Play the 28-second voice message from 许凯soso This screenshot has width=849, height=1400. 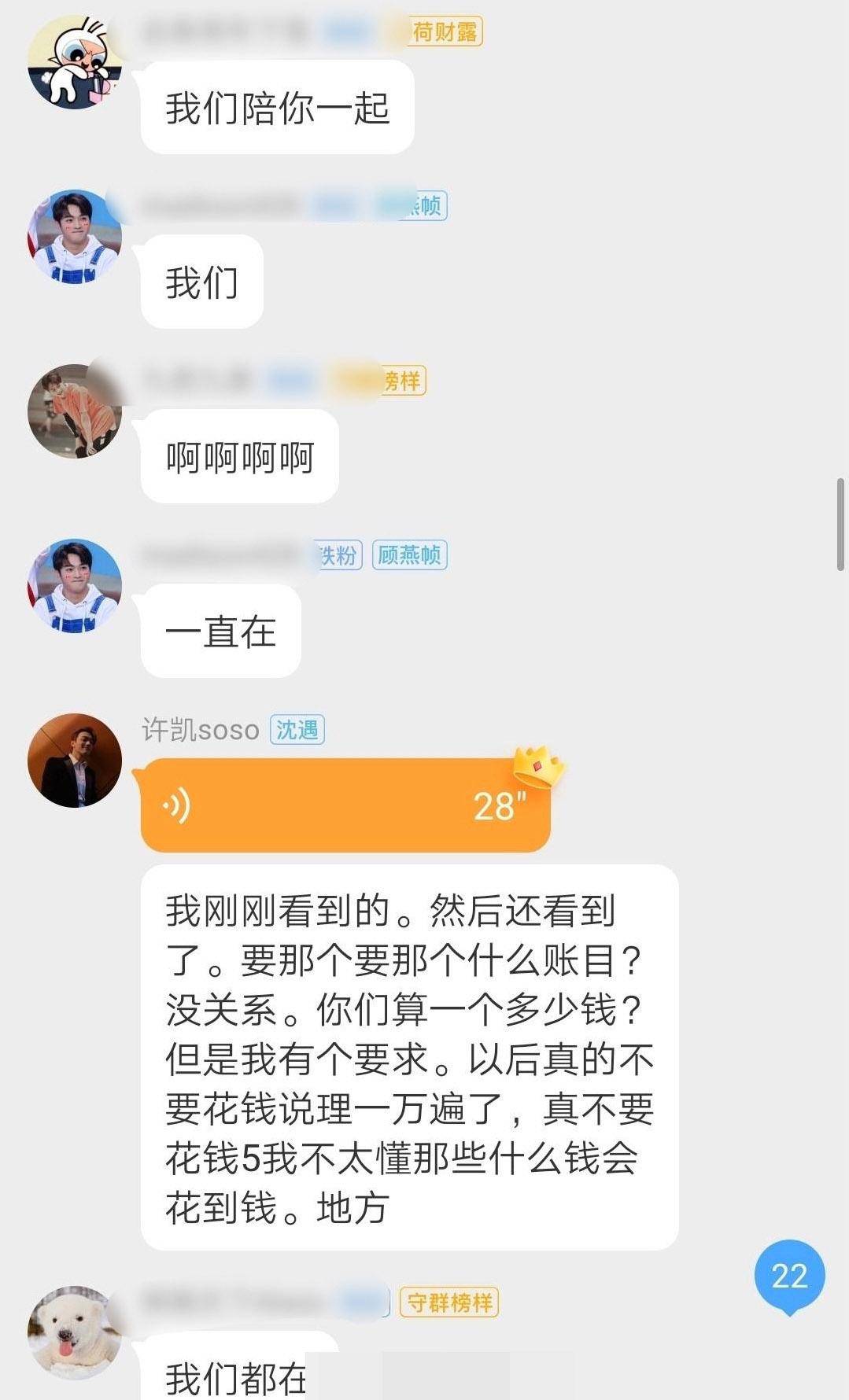345,805
